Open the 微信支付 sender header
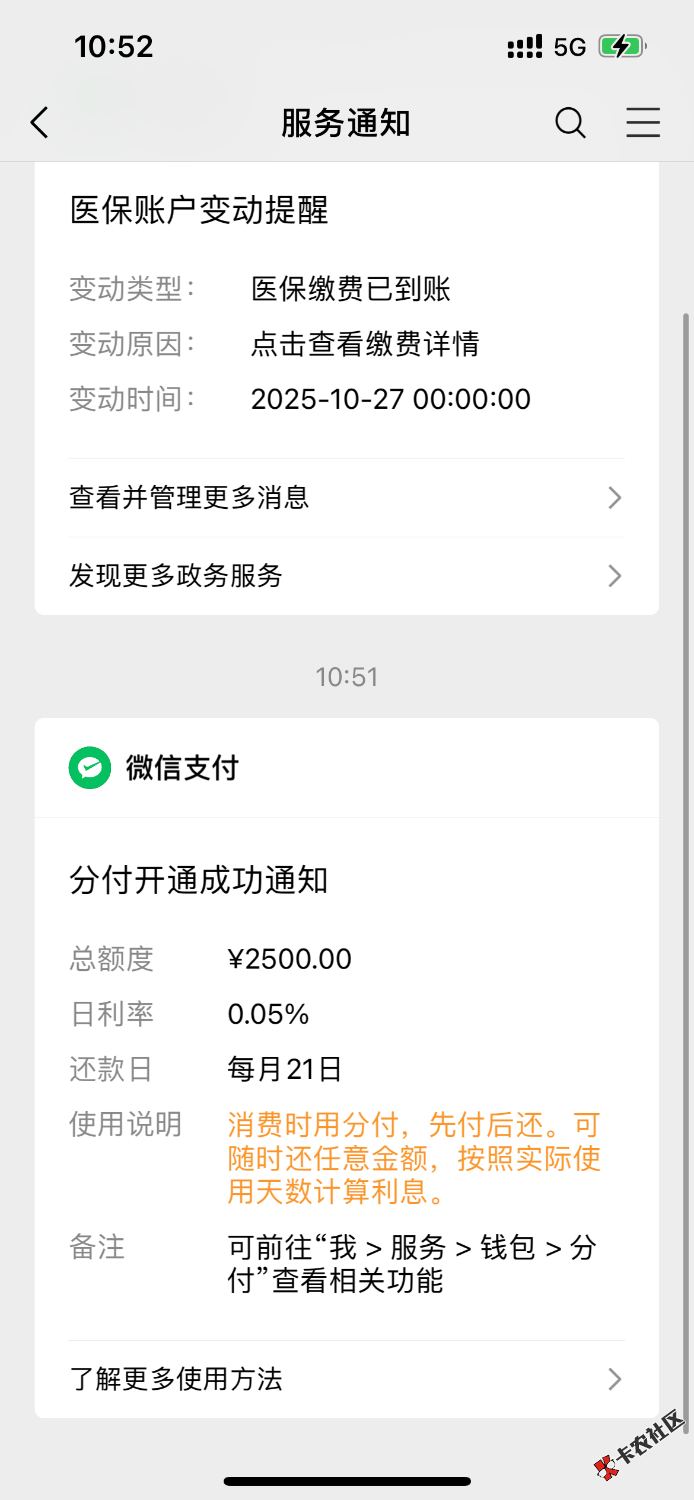The width and height of the screenshot is (694, 1500). (182, 768)
